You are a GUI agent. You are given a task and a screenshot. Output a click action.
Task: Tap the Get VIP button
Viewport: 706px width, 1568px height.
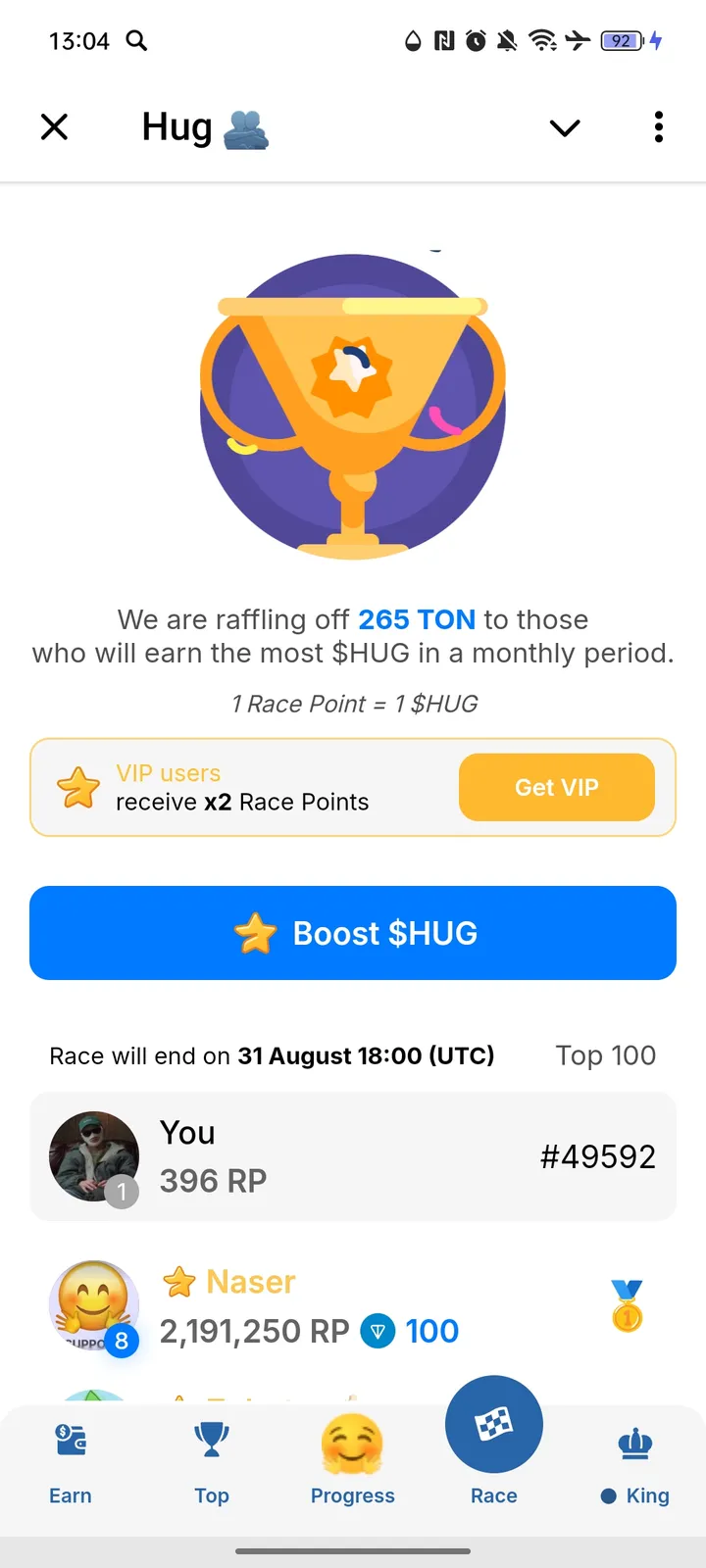(556, 787)
